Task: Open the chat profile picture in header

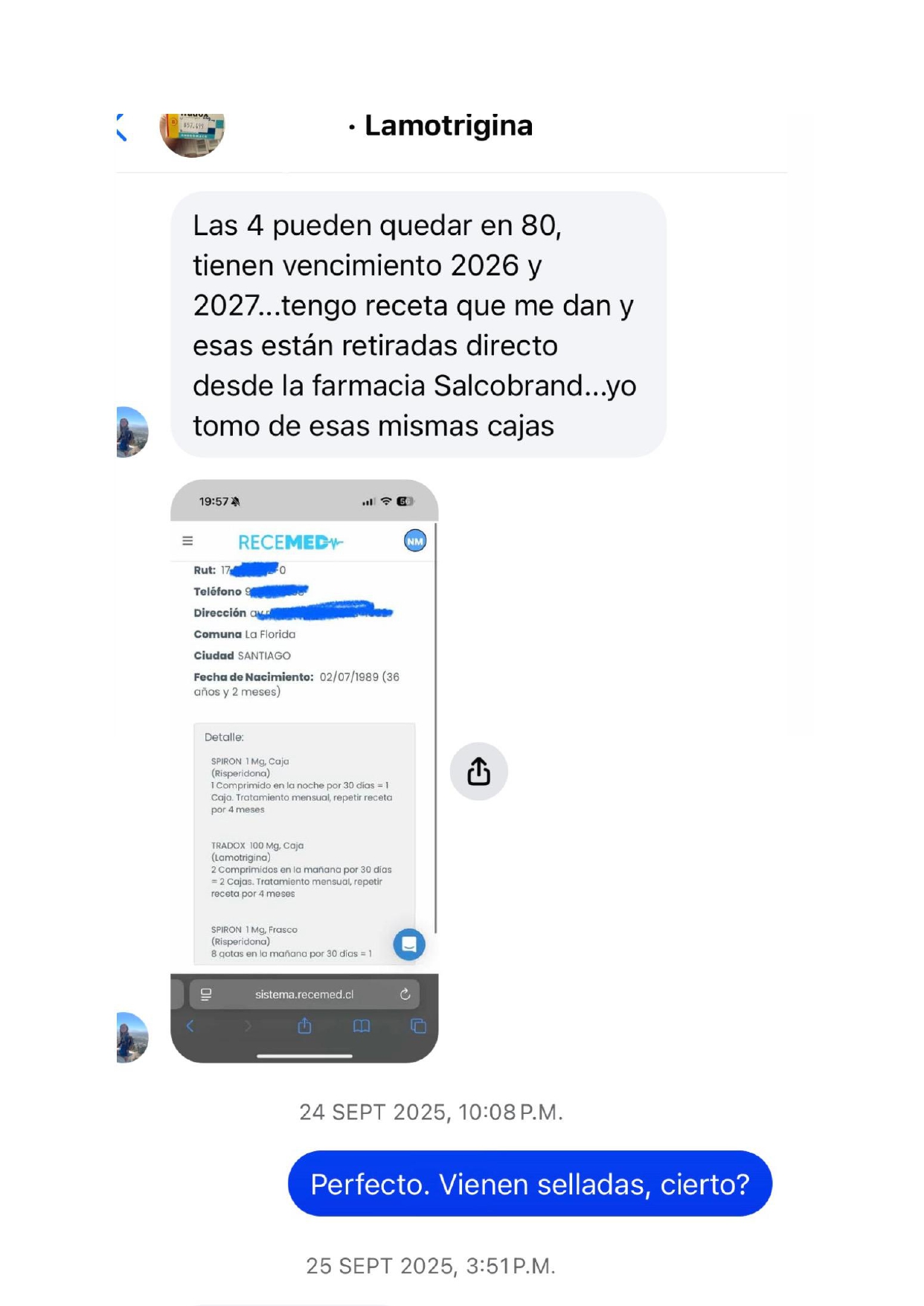Action: click(x=192, y=132)
